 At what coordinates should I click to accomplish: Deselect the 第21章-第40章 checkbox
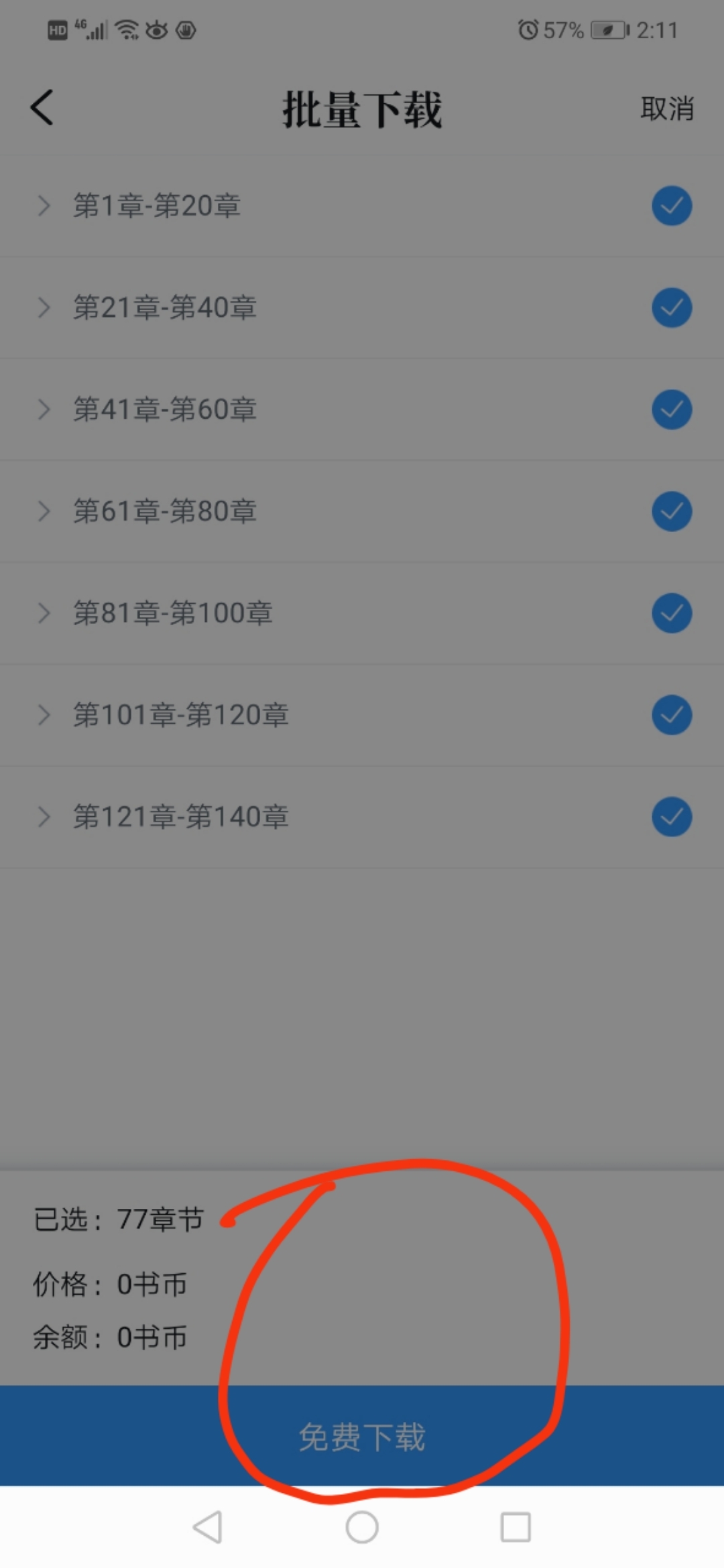(672, 308)
